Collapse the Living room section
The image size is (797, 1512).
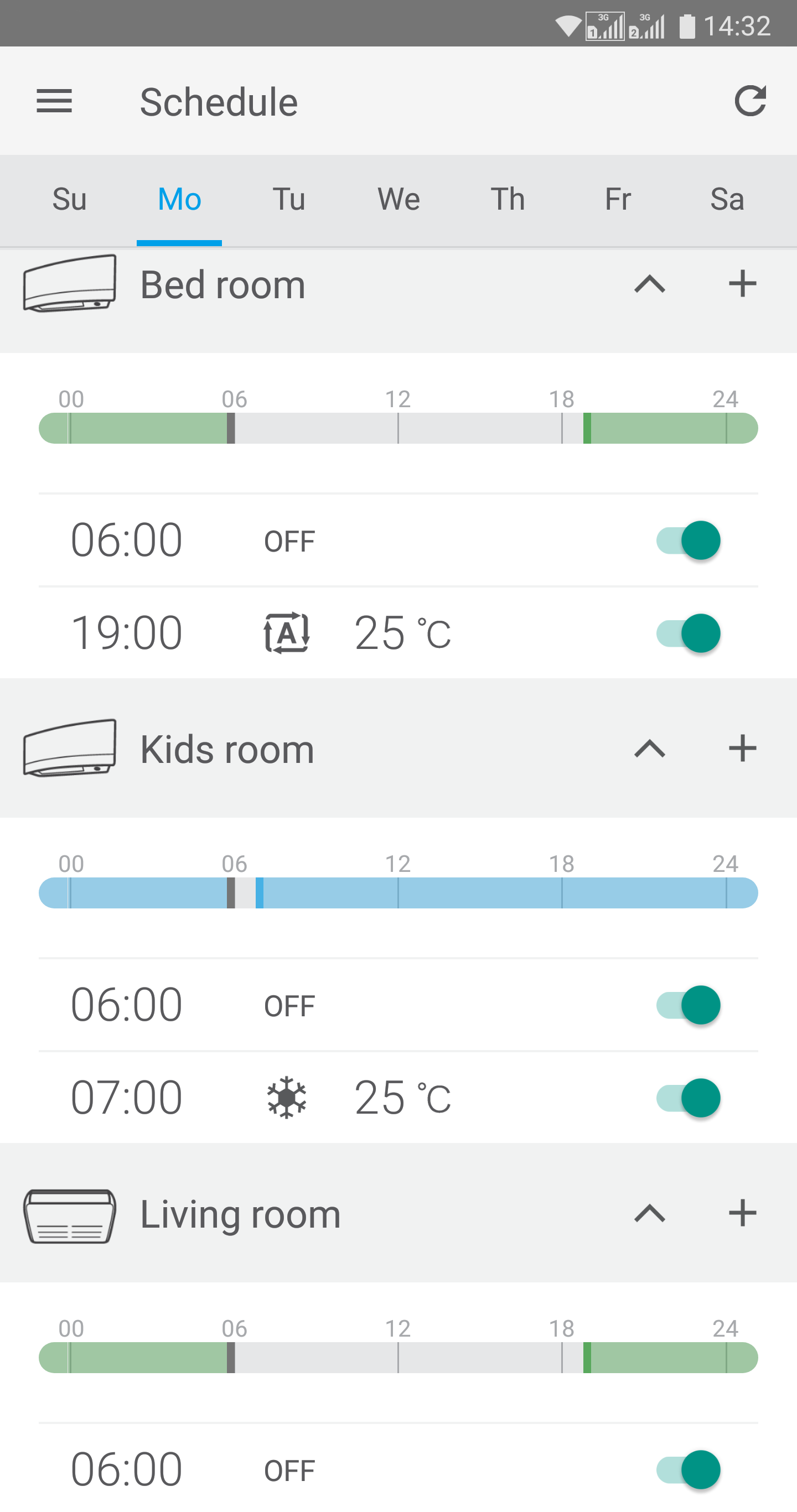point(650,1214)
